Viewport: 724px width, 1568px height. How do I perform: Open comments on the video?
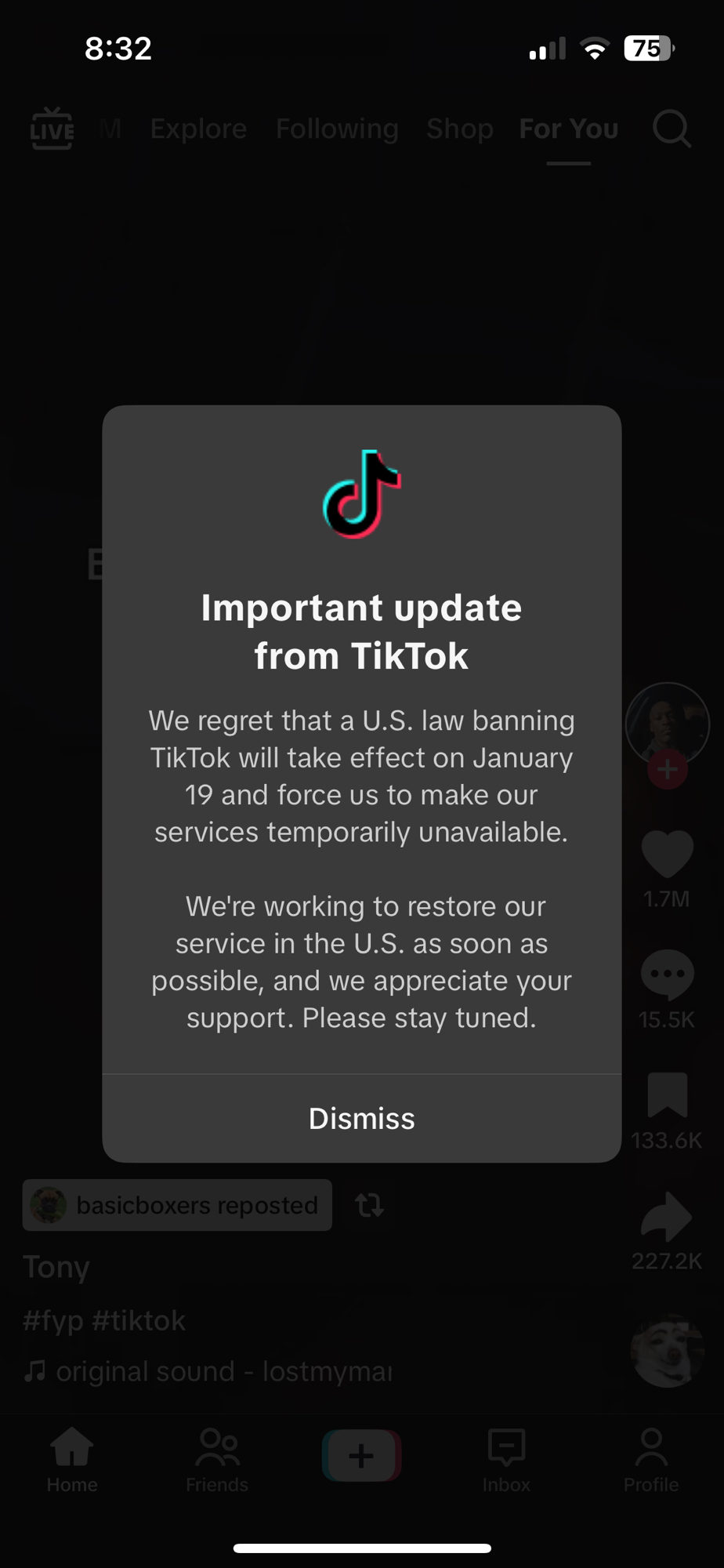[667, 975]
